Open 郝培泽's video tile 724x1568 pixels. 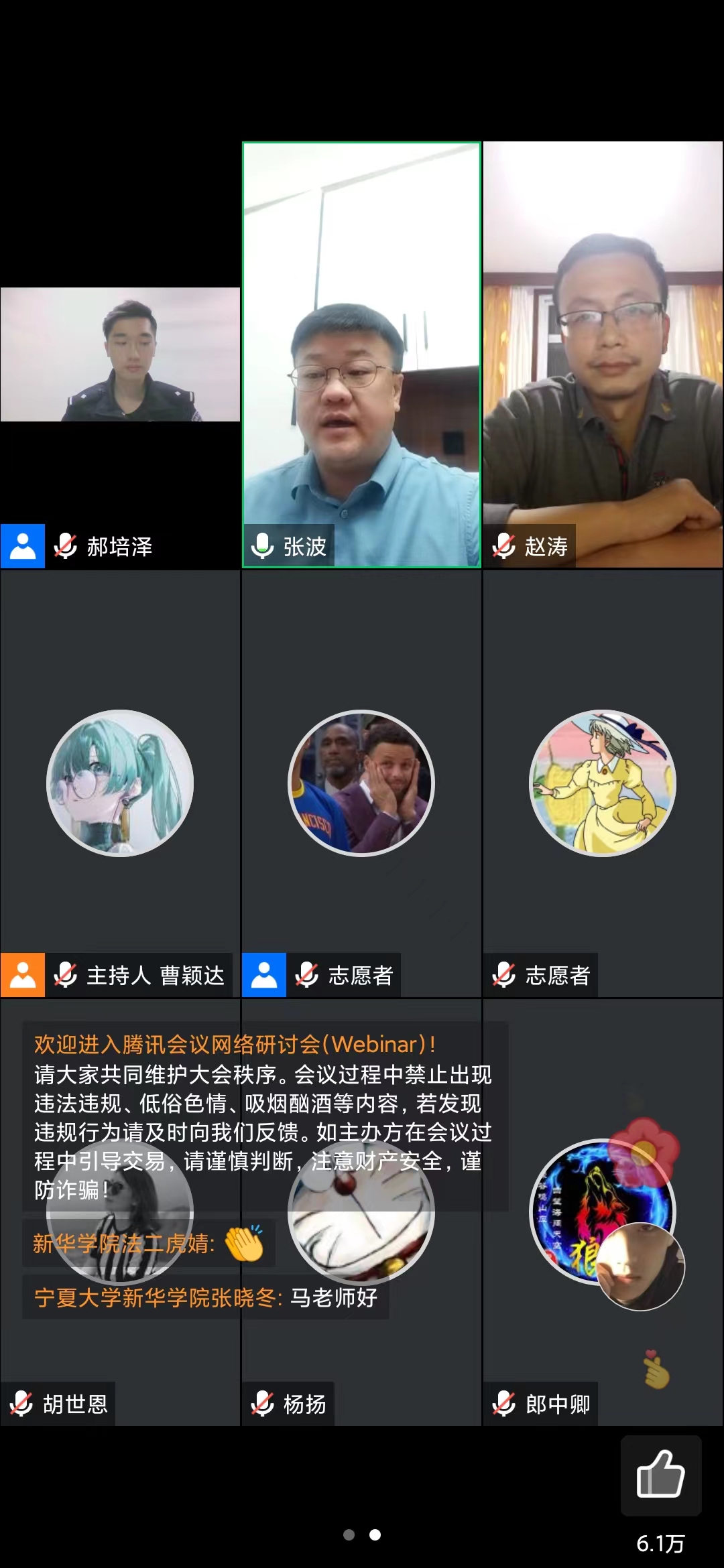[x=120, y=355]
